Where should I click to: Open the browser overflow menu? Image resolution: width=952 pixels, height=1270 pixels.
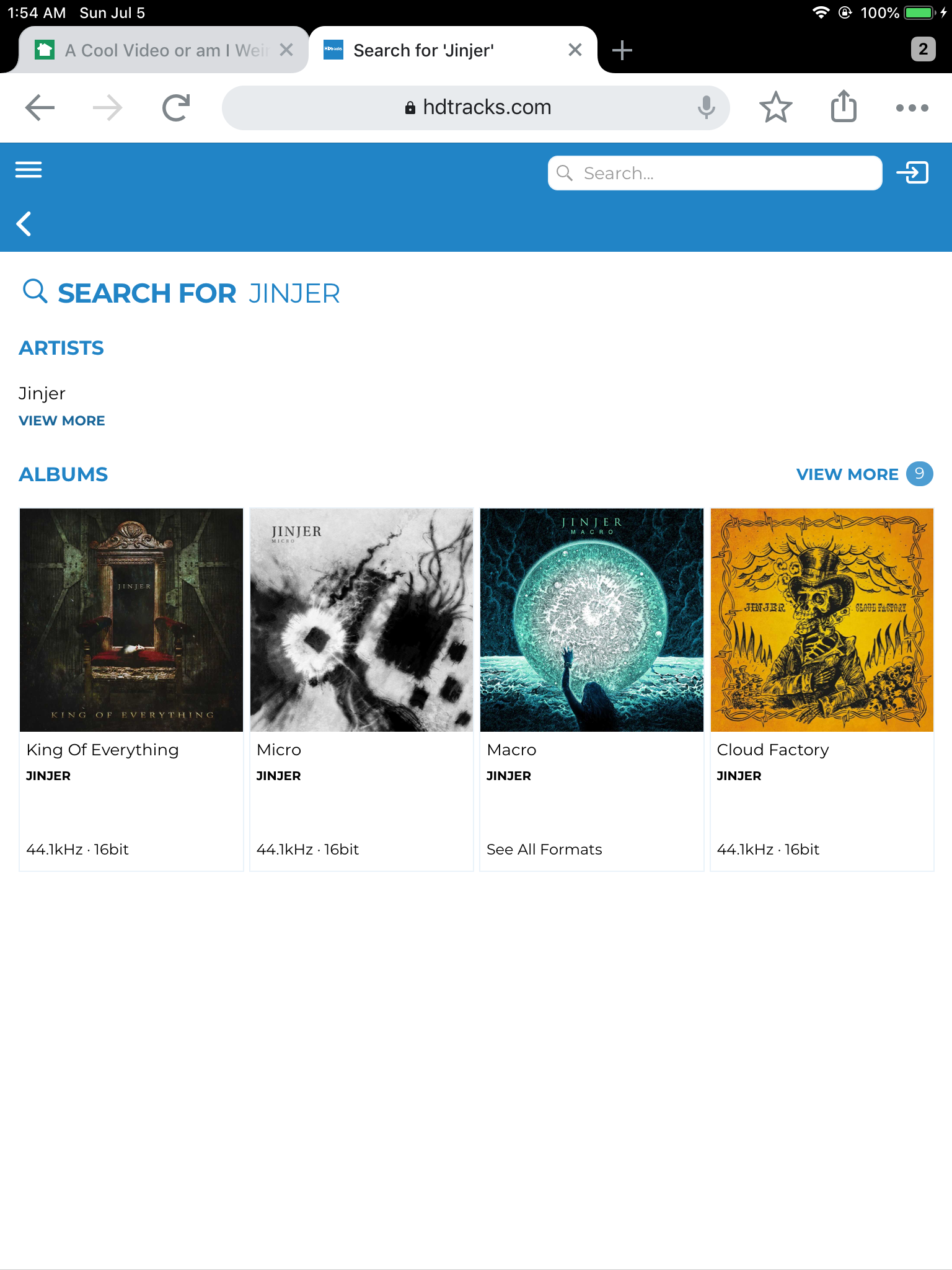tap(912, 108)
